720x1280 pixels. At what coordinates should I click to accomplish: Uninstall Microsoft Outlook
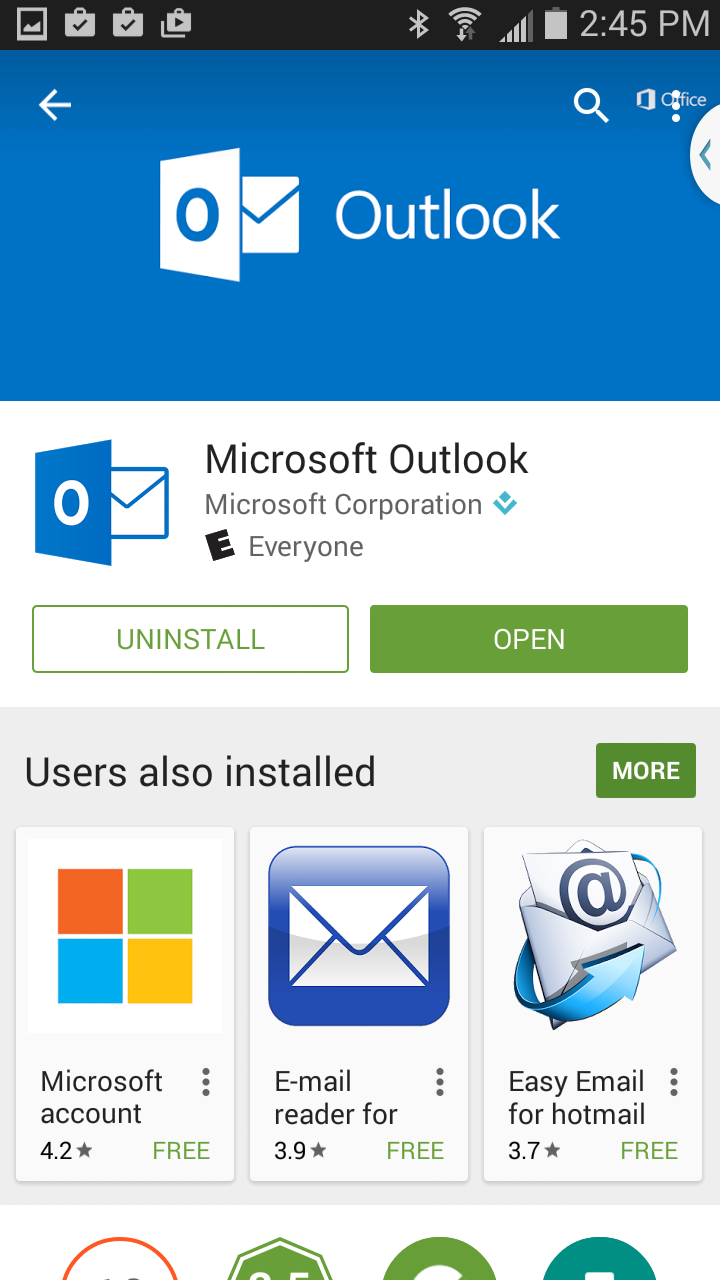pos(190,639)
